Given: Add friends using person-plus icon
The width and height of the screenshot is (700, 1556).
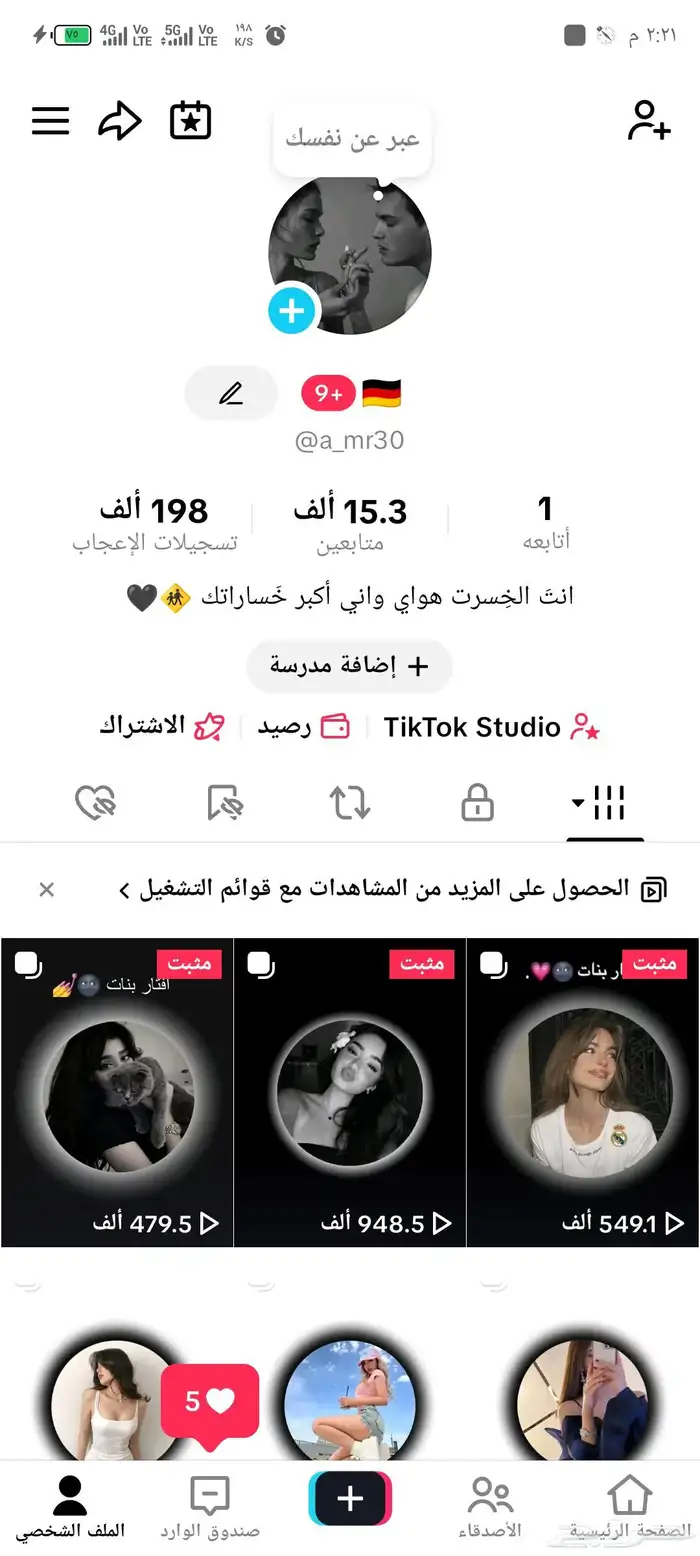Looking at the screenshot, I should click(648, 121).
